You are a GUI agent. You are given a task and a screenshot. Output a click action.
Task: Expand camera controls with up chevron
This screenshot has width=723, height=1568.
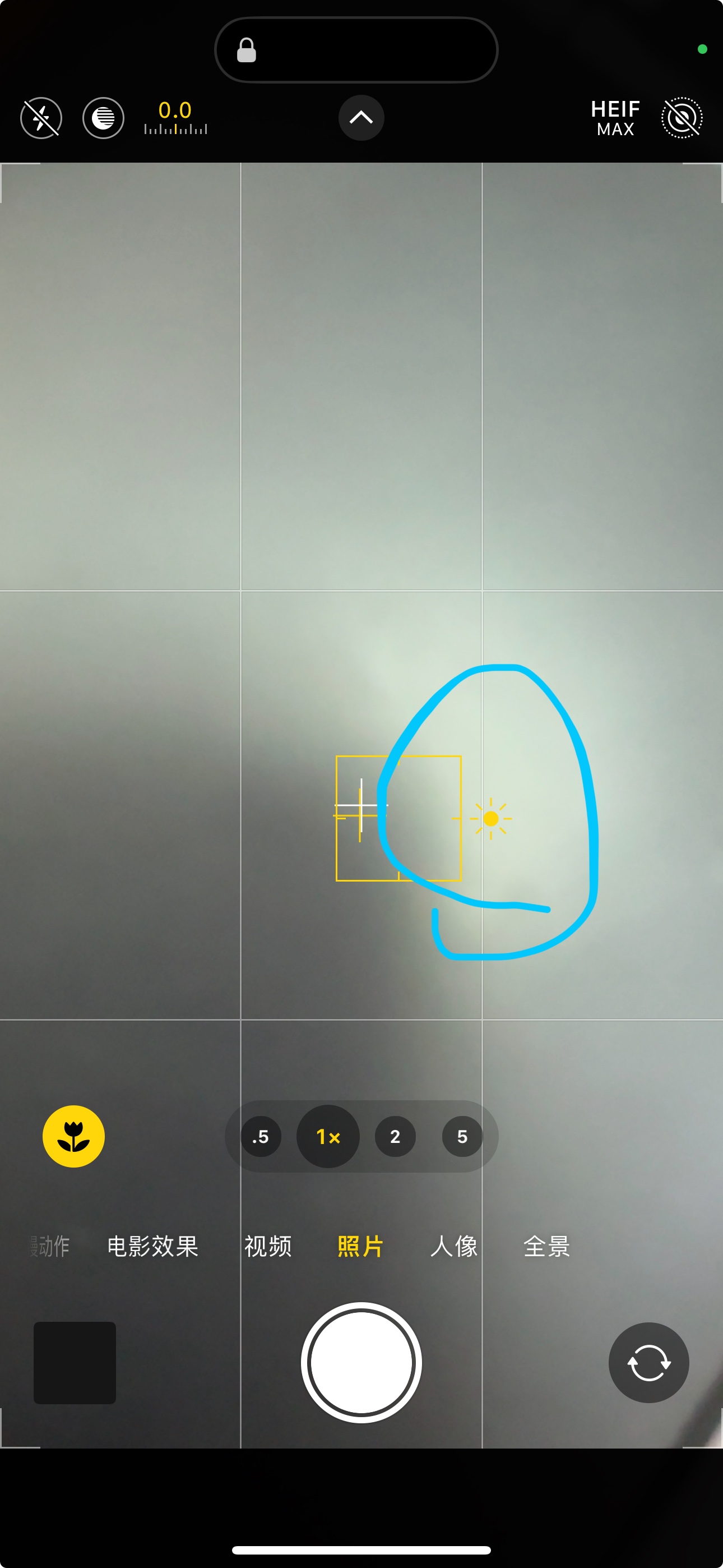click(361, 117)
